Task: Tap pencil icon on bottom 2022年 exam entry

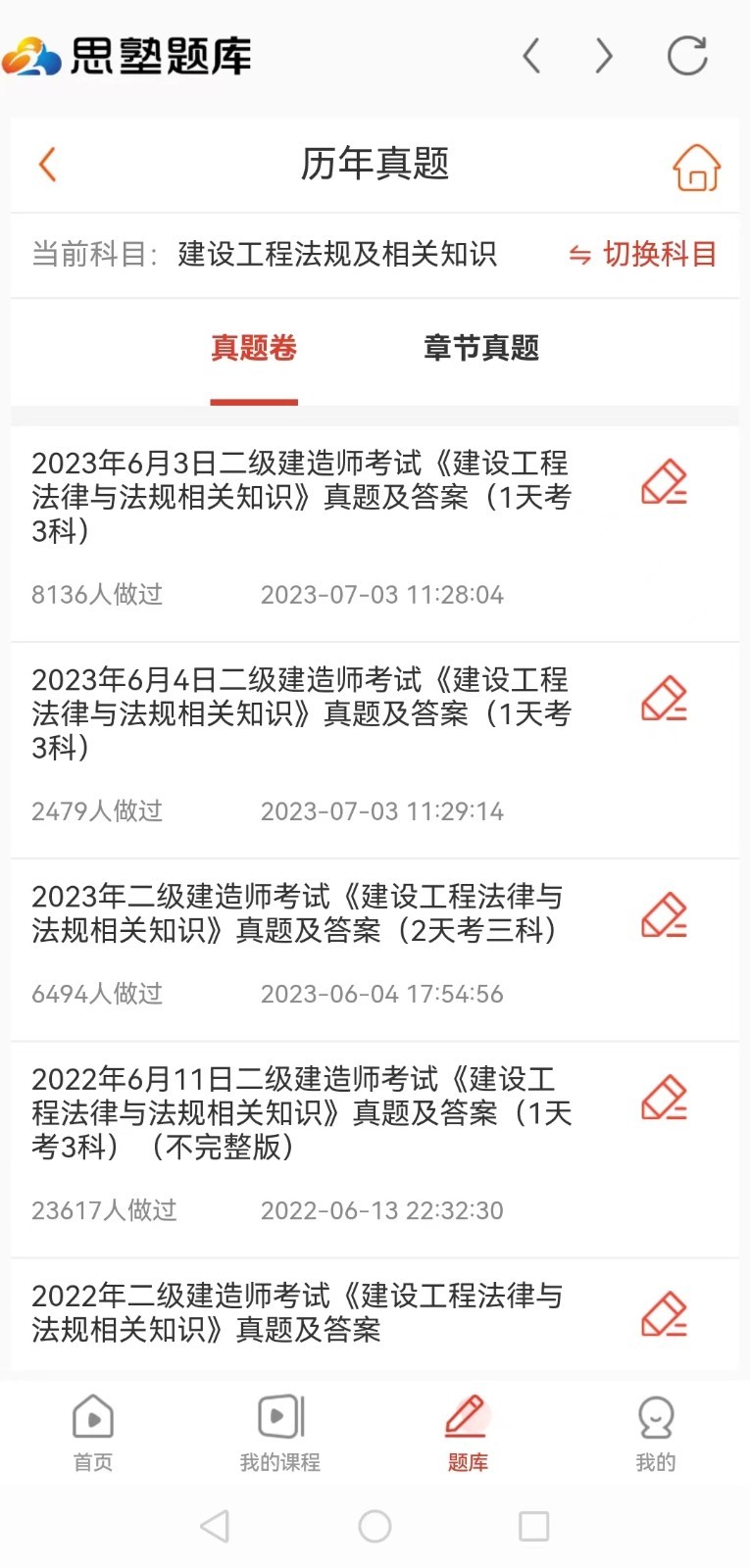Action: [x=665, y=1312]
